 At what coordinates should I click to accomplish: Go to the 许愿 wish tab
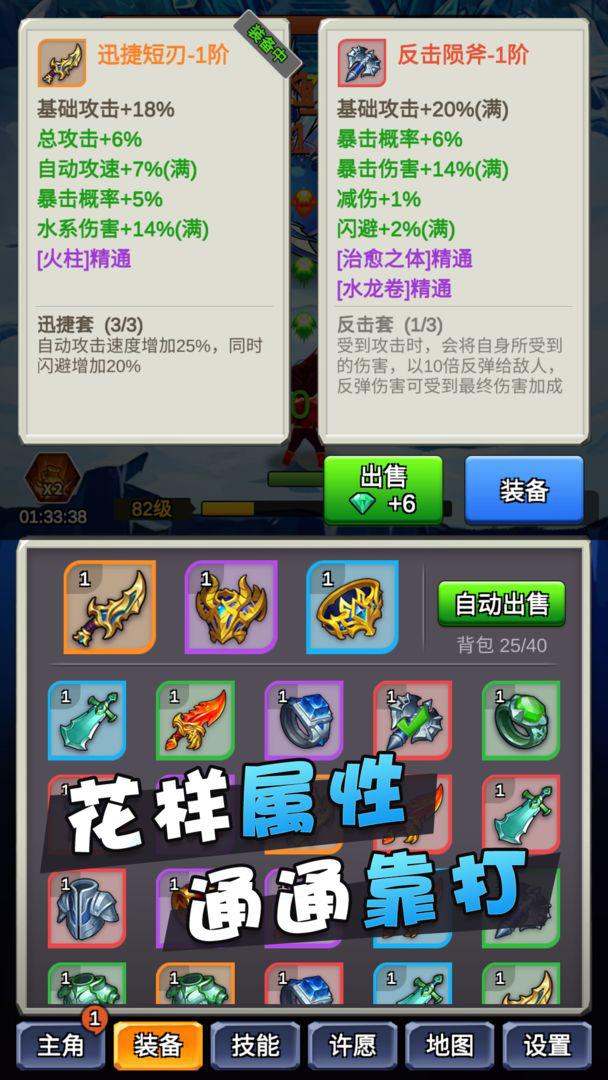pos(352,1046)
